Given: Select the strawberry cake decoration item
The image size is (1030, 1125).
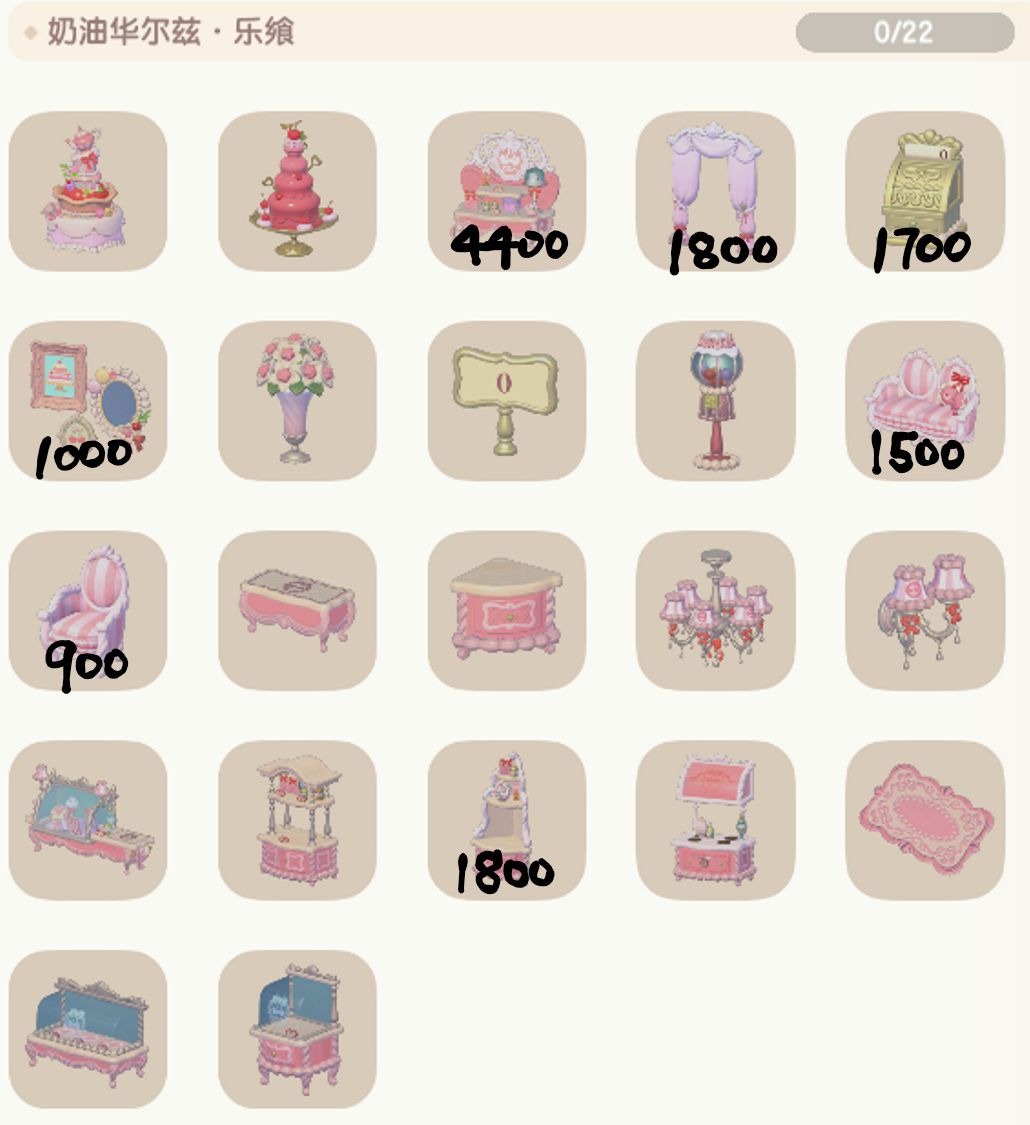Looking at the screenshot, I should pyautogui.click(x=88, y=190).
